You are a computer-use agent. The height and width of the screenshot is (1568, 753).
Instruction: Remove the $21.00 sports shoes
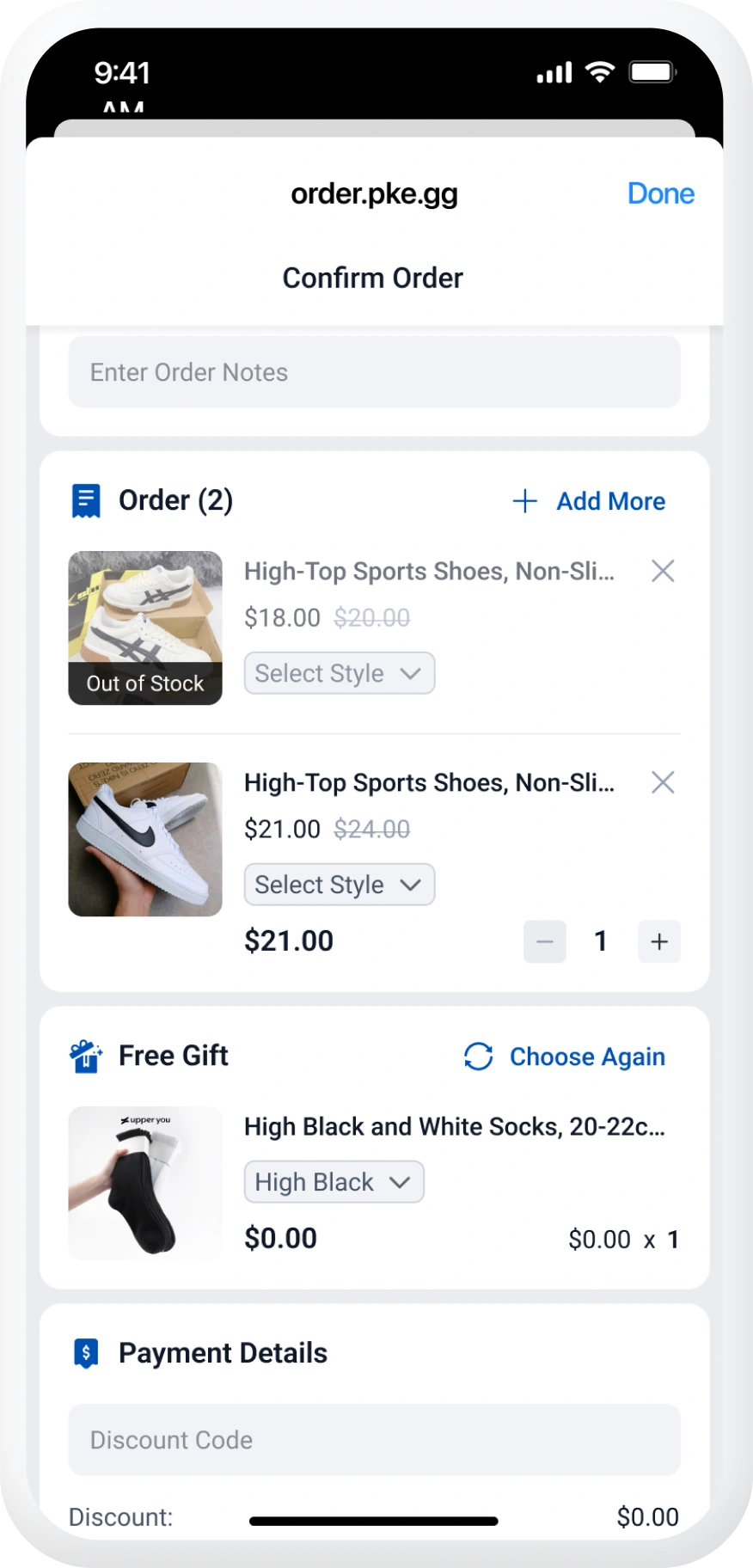[x=663, y=782]
